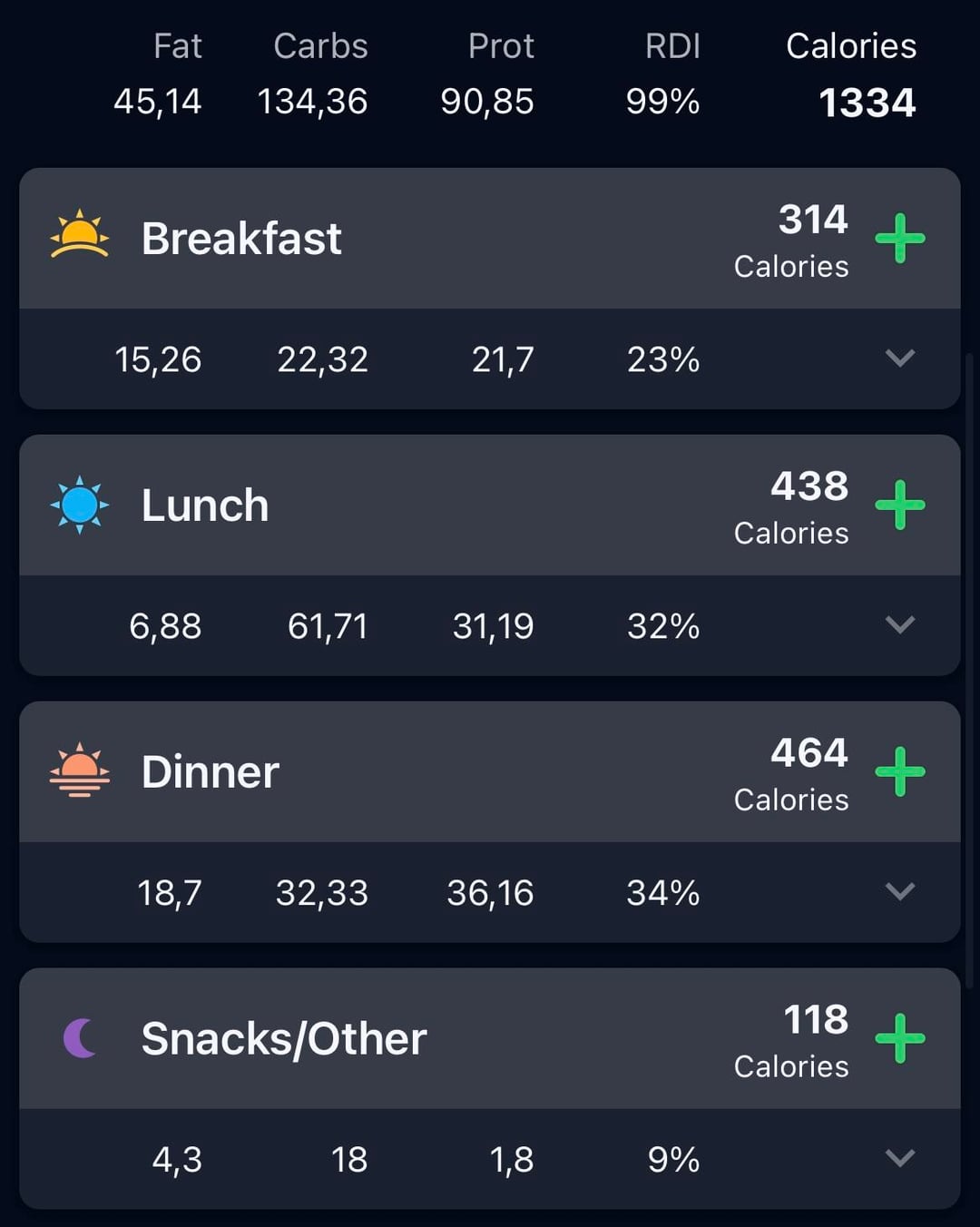Add food to Lunch

pyautogui.click(x=899, y=506)
